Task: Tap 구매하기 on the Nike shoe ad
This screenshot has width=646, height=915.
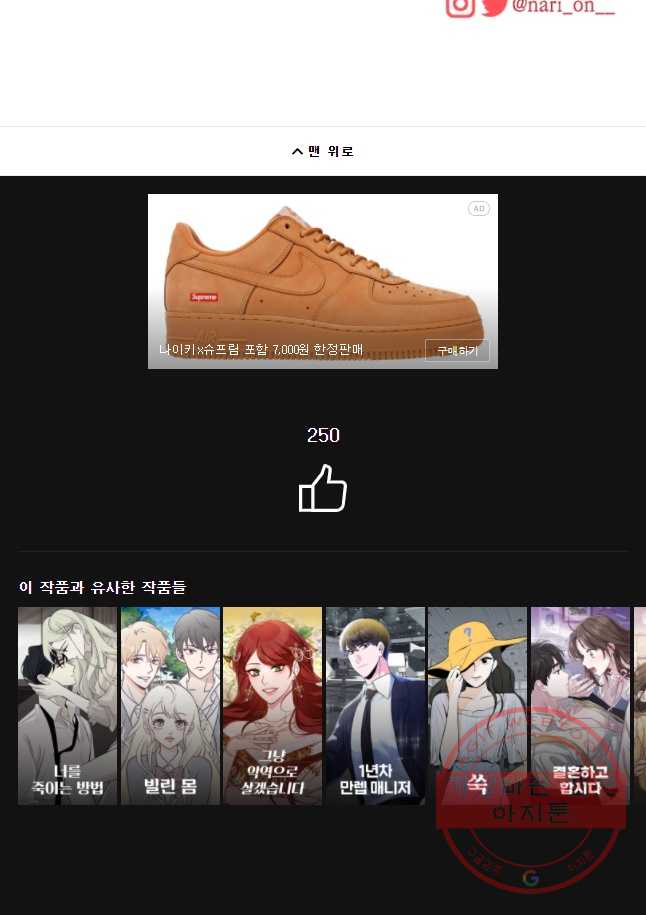Action: click(x=456, y=351)
